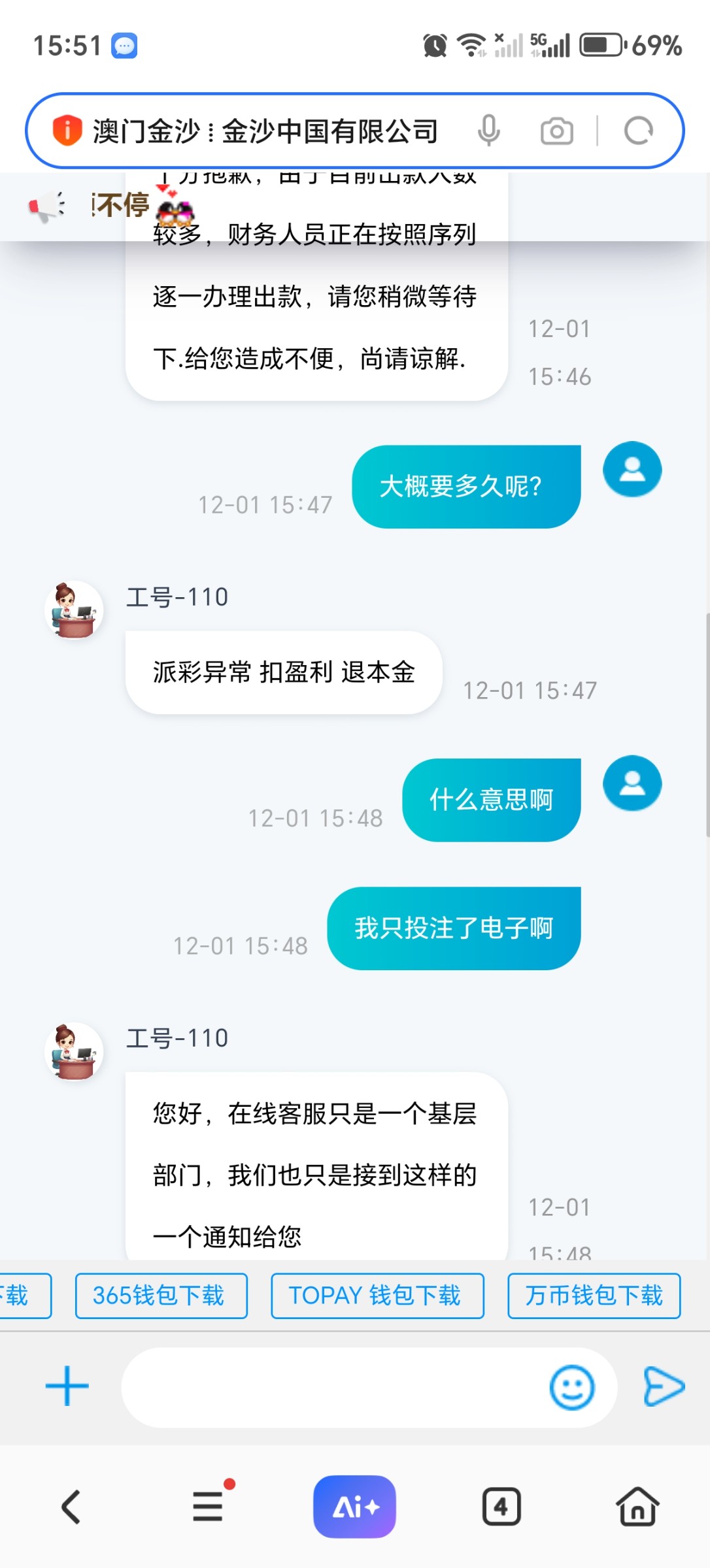Tap the home icon in the navigation bar

[637, 1507]
